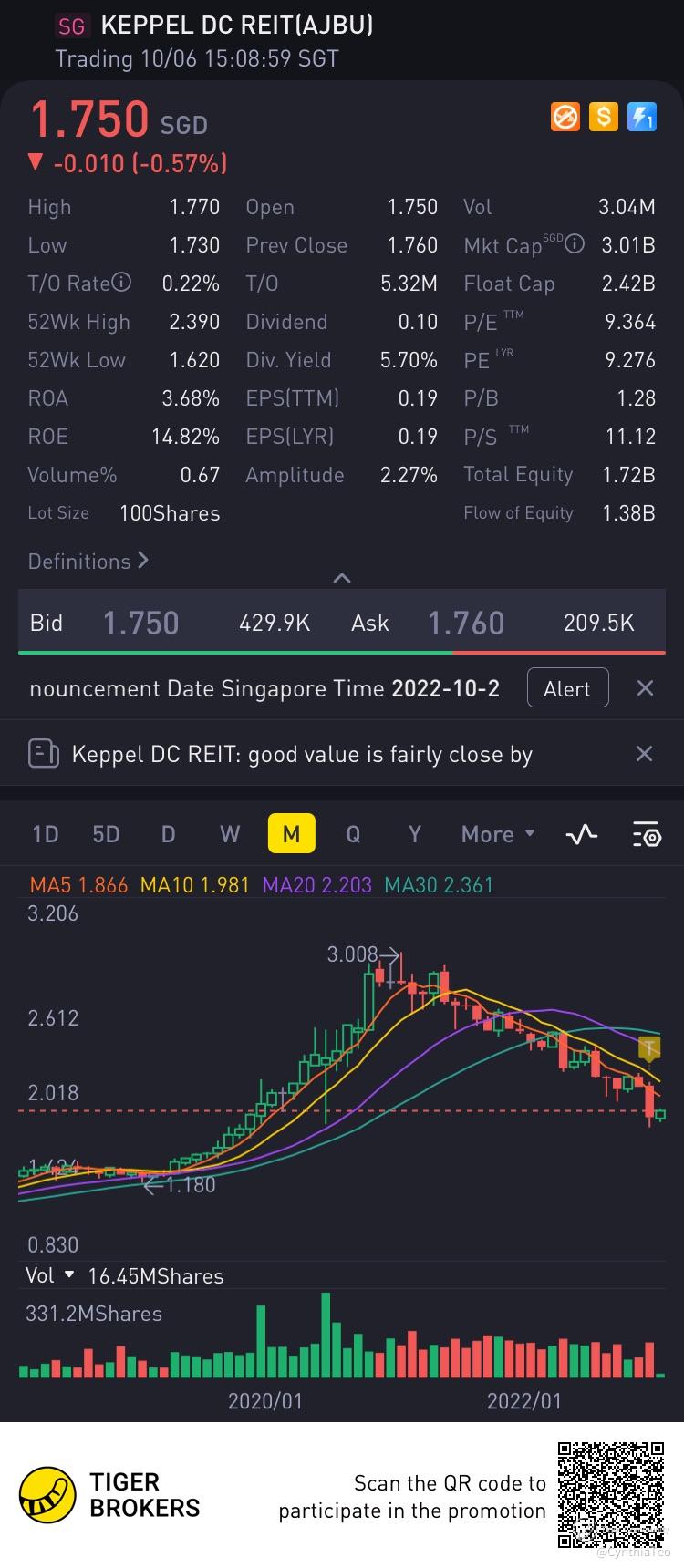The width and height of the screenshot is (684, 1568).
Task: Switch chart to Q quarterly view
Action: [353, 834]
